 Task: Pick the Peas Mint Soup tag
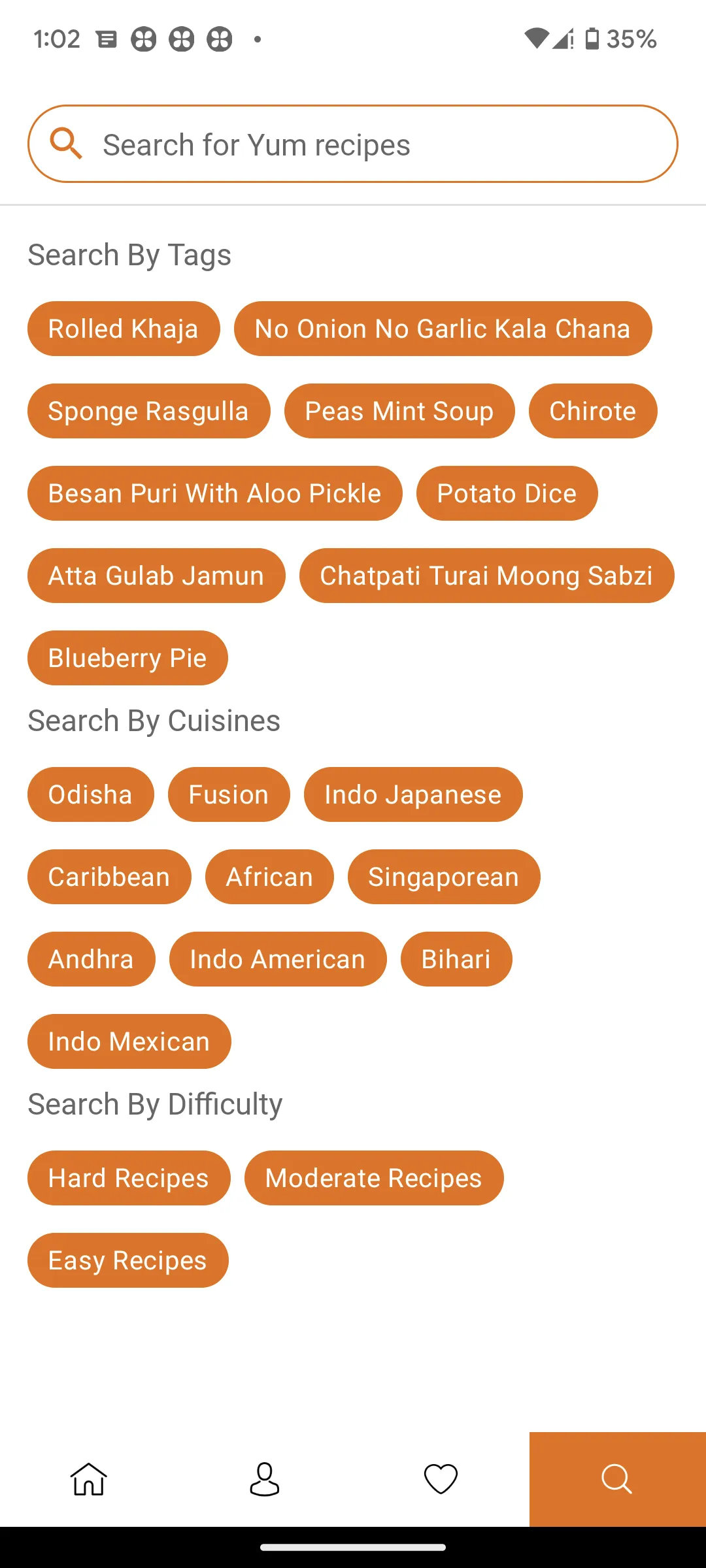point(399,411)
